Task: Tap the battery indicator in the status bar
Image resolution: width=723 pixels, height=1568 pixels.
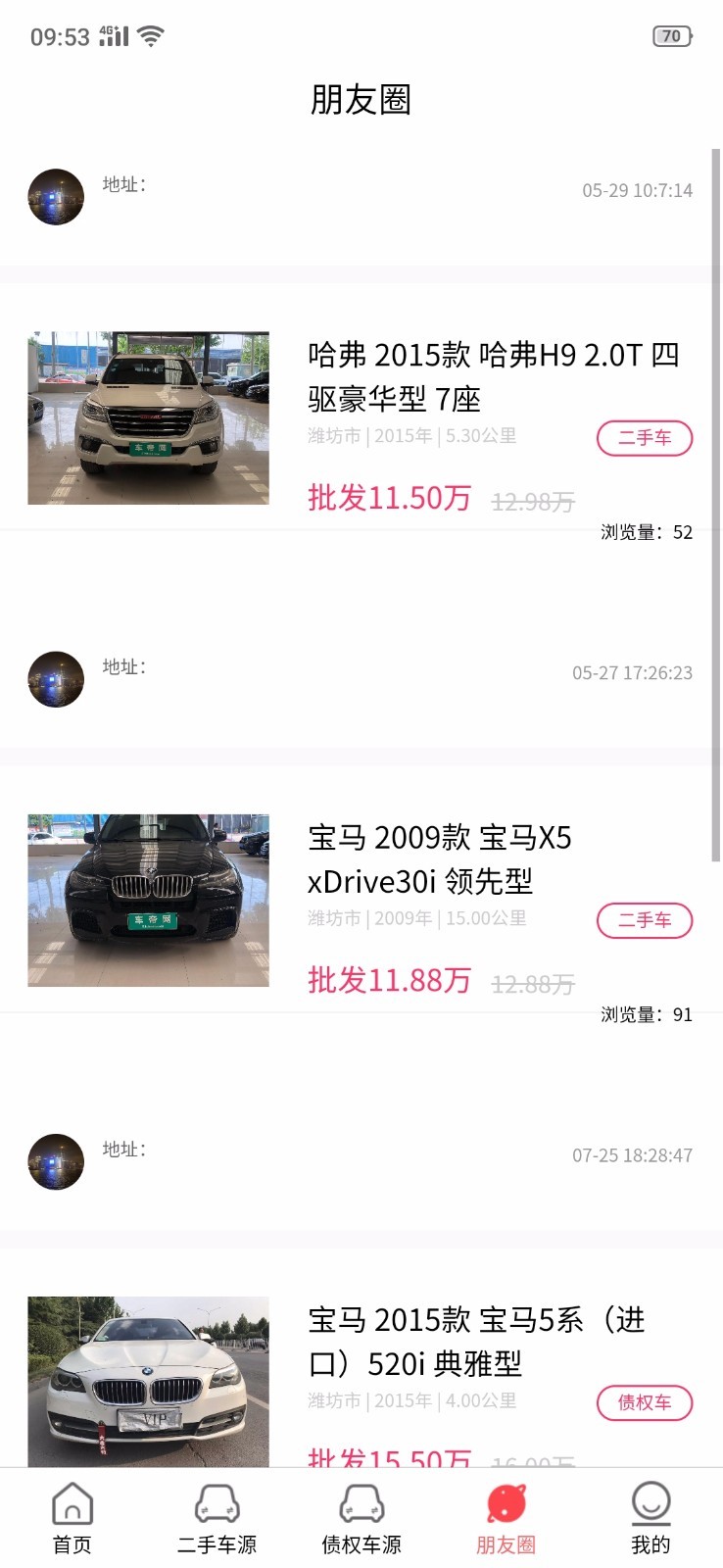Action: click(x=672, y=35)
